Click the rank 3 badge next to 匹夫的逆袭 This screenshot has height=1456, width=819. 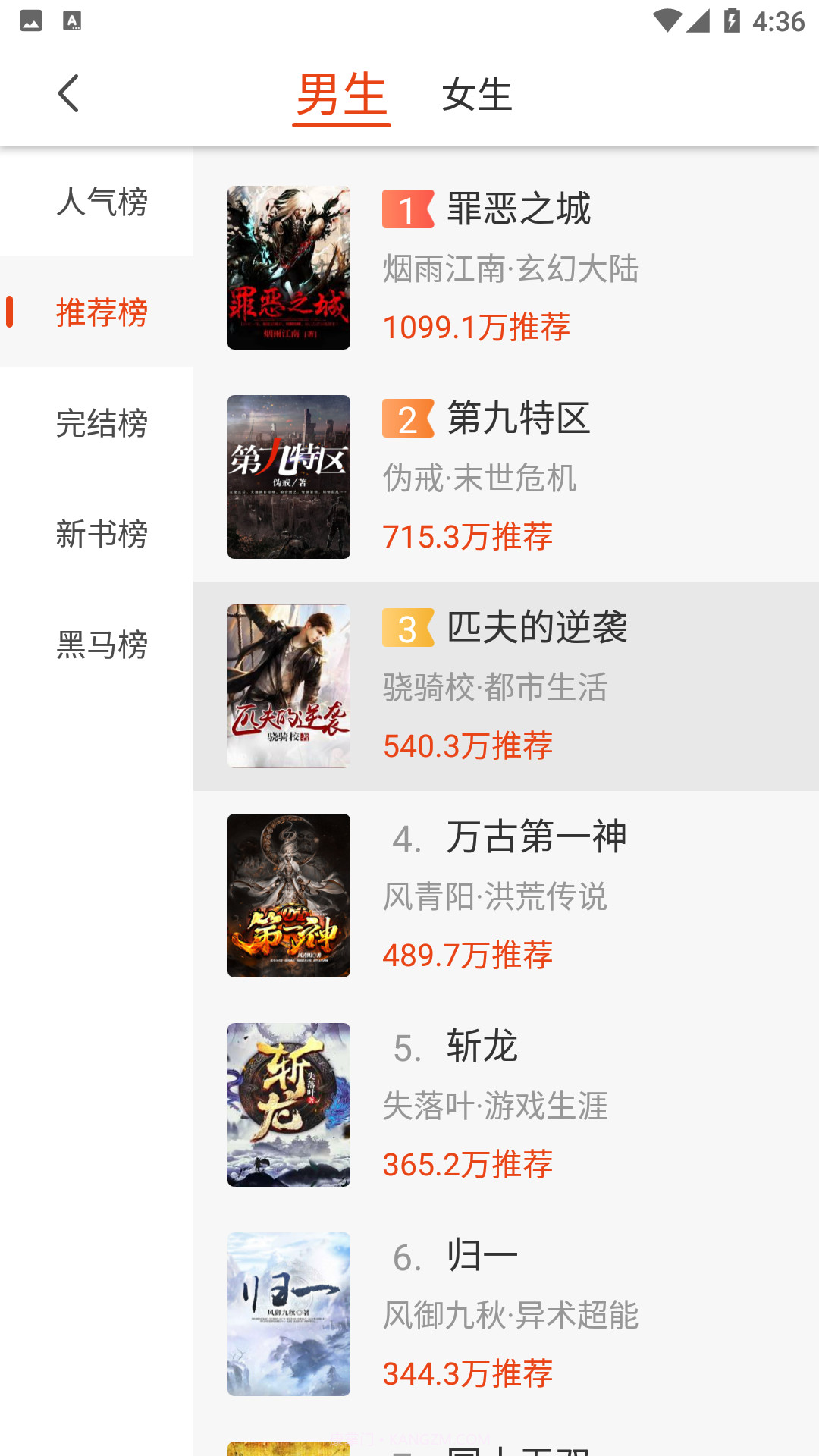pyautogui.click(x=408, y=629)
